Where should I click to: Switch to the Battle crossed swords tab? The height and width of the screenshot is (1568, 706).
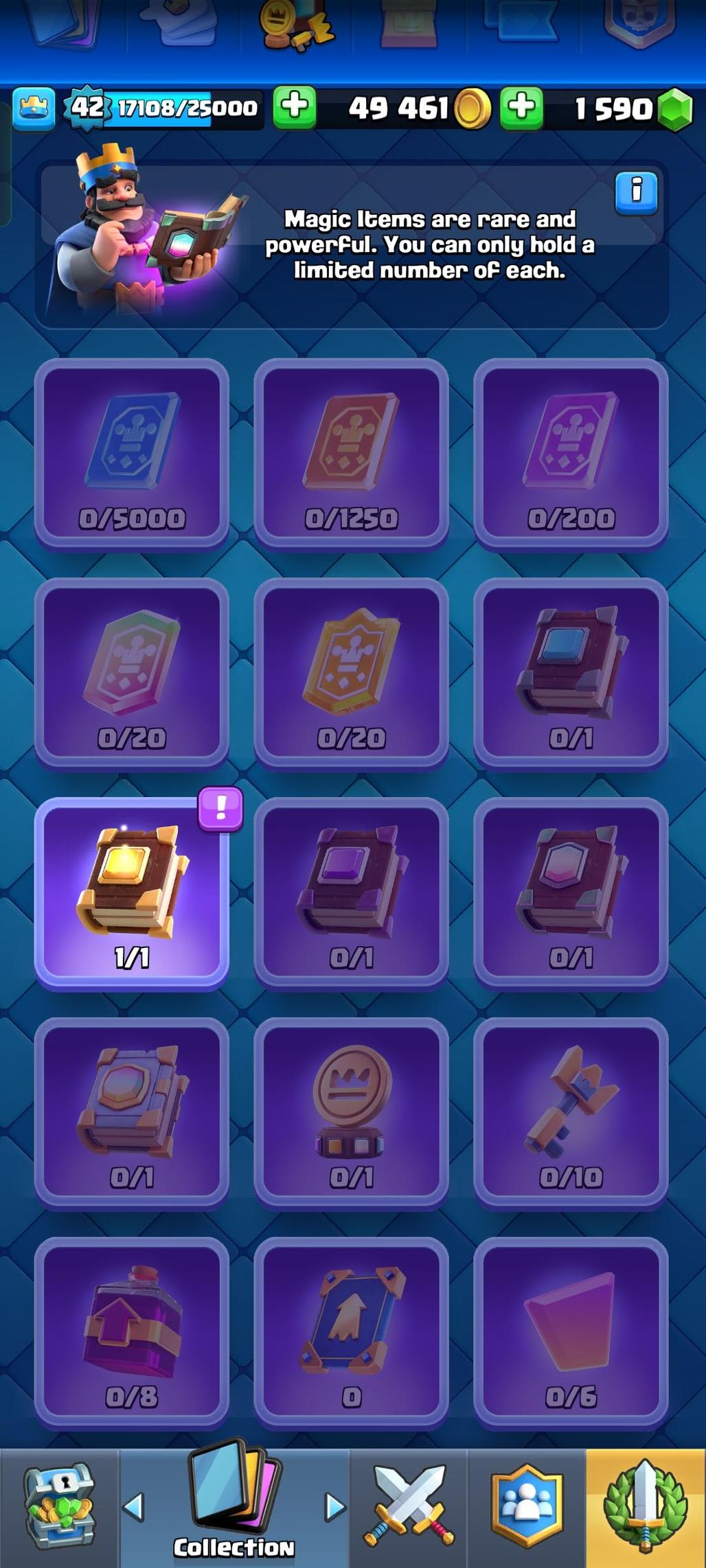(x=409, y=1509)
